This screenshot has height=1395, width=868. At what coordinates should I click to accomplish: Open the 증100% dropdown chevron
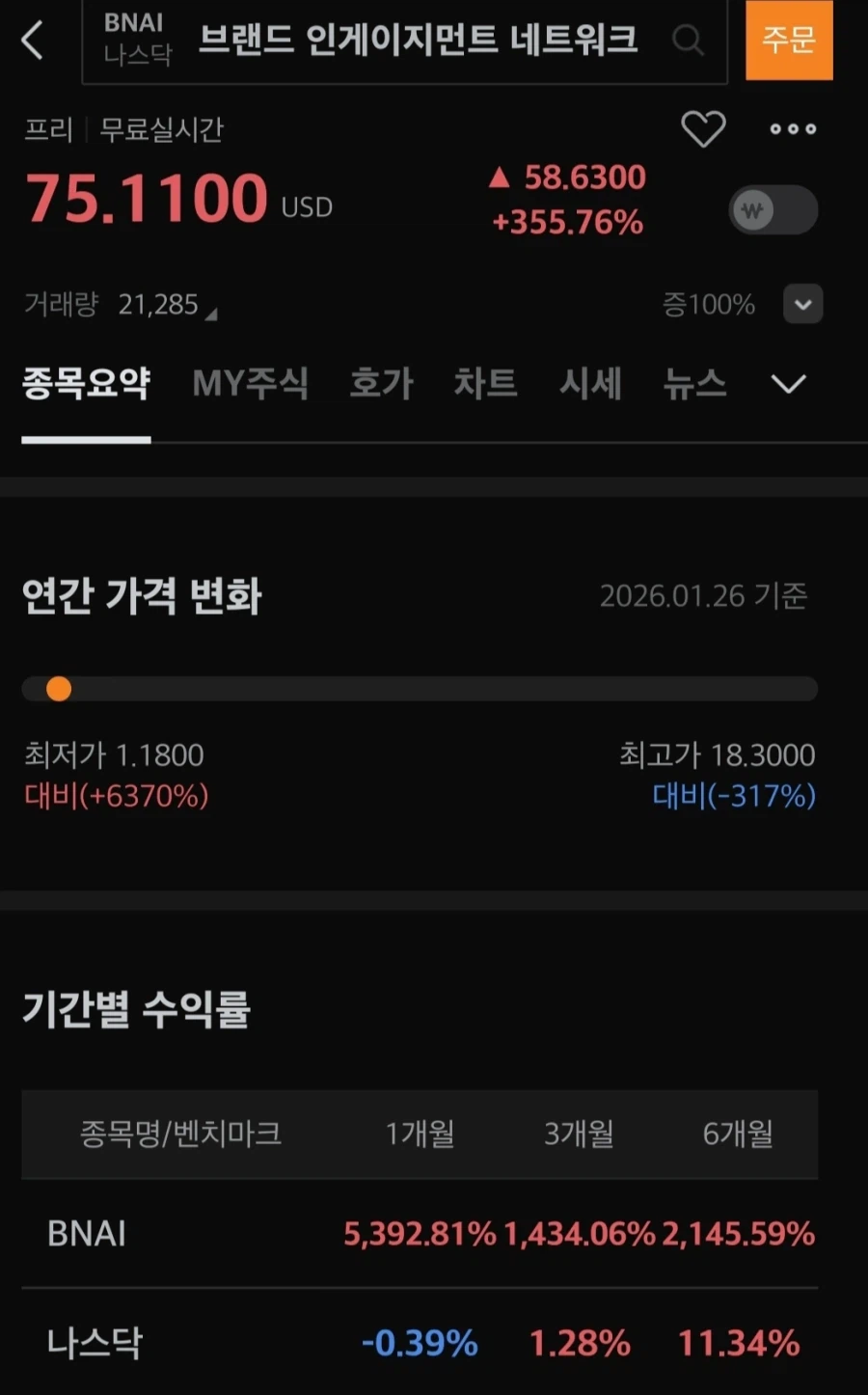802,304
